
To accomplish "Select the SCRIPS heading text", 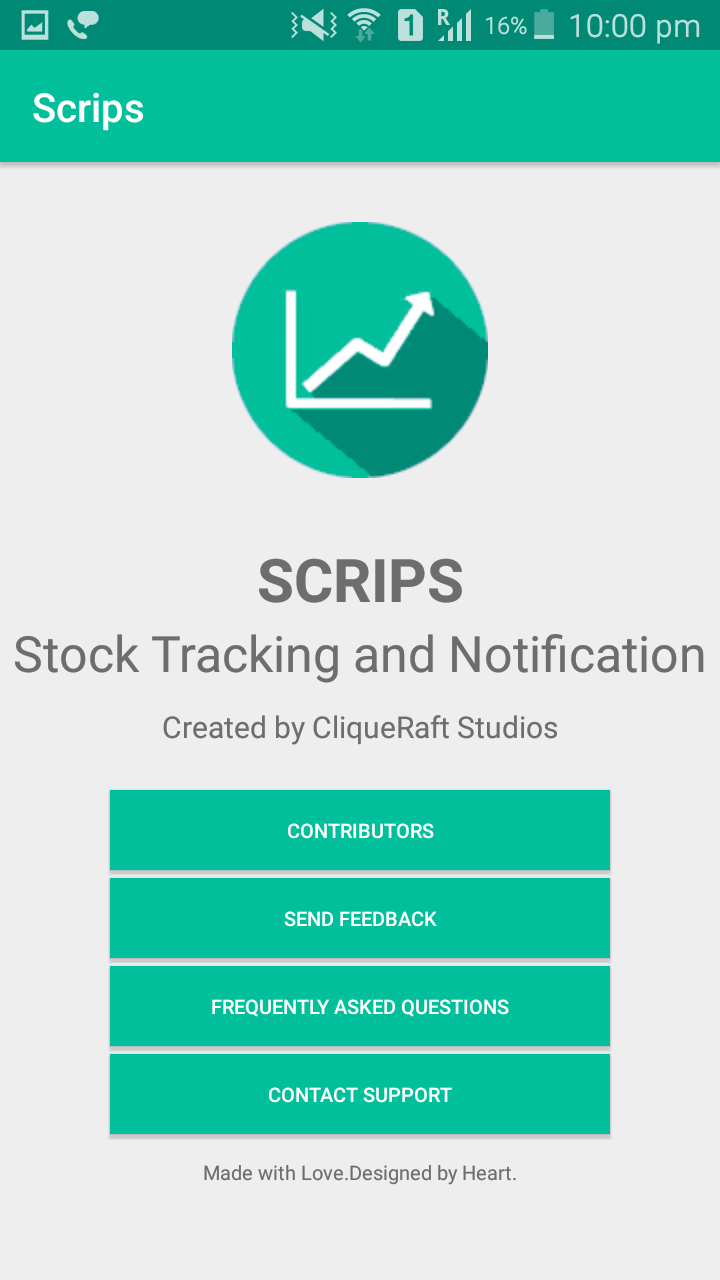I will (x=360, y=582).
